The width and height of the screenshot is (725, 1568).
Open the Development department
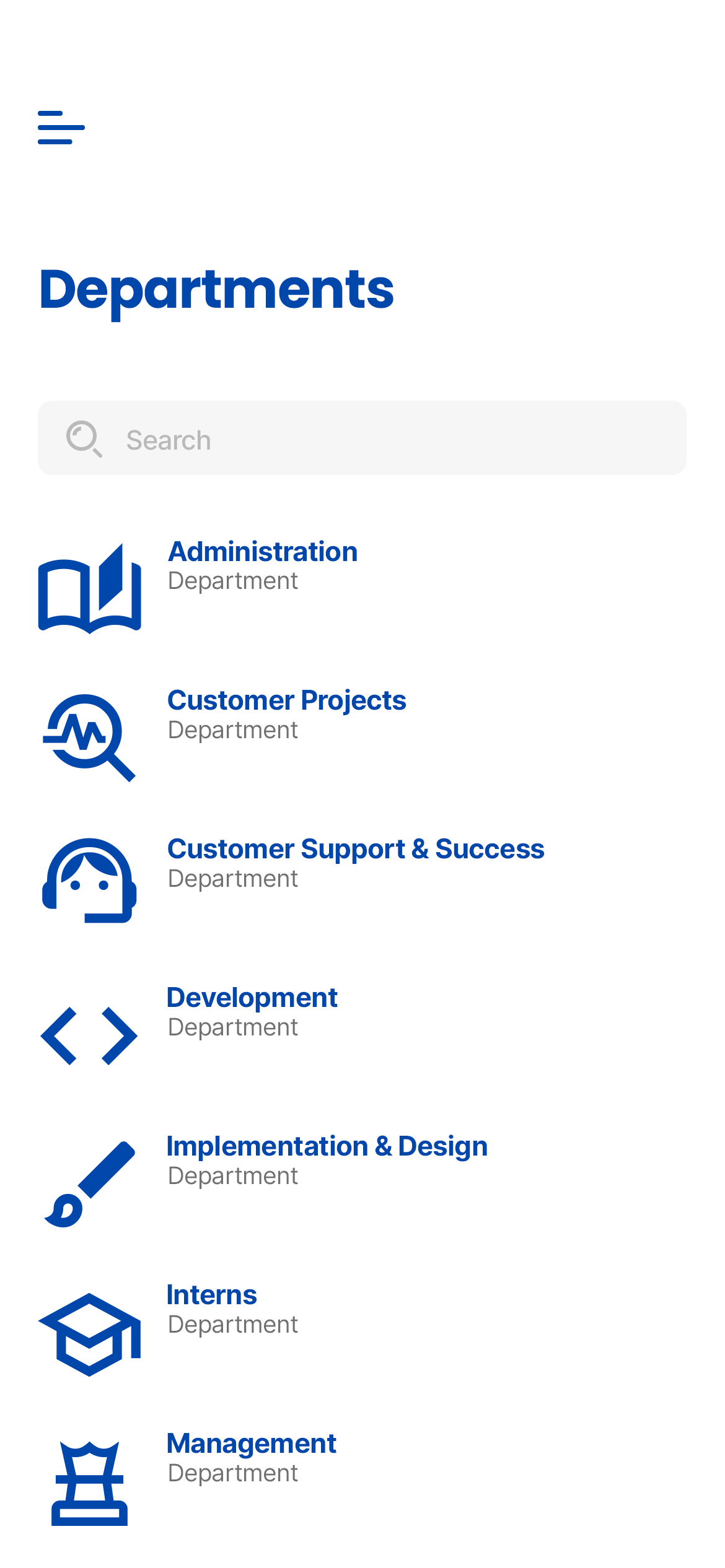click(x=252, y=1011)
